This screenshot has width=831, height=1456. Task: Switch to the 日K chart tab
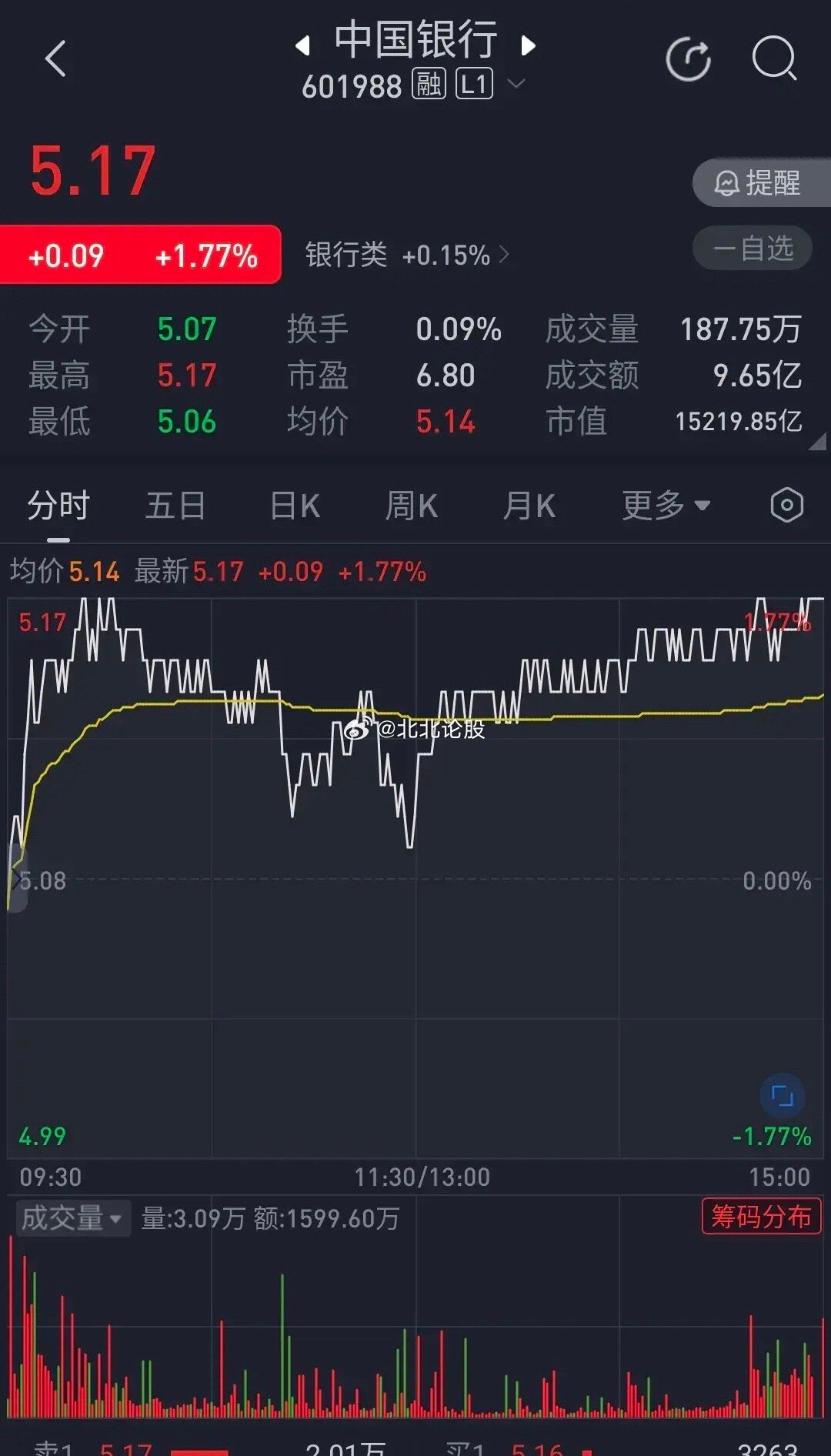(295, 506)
